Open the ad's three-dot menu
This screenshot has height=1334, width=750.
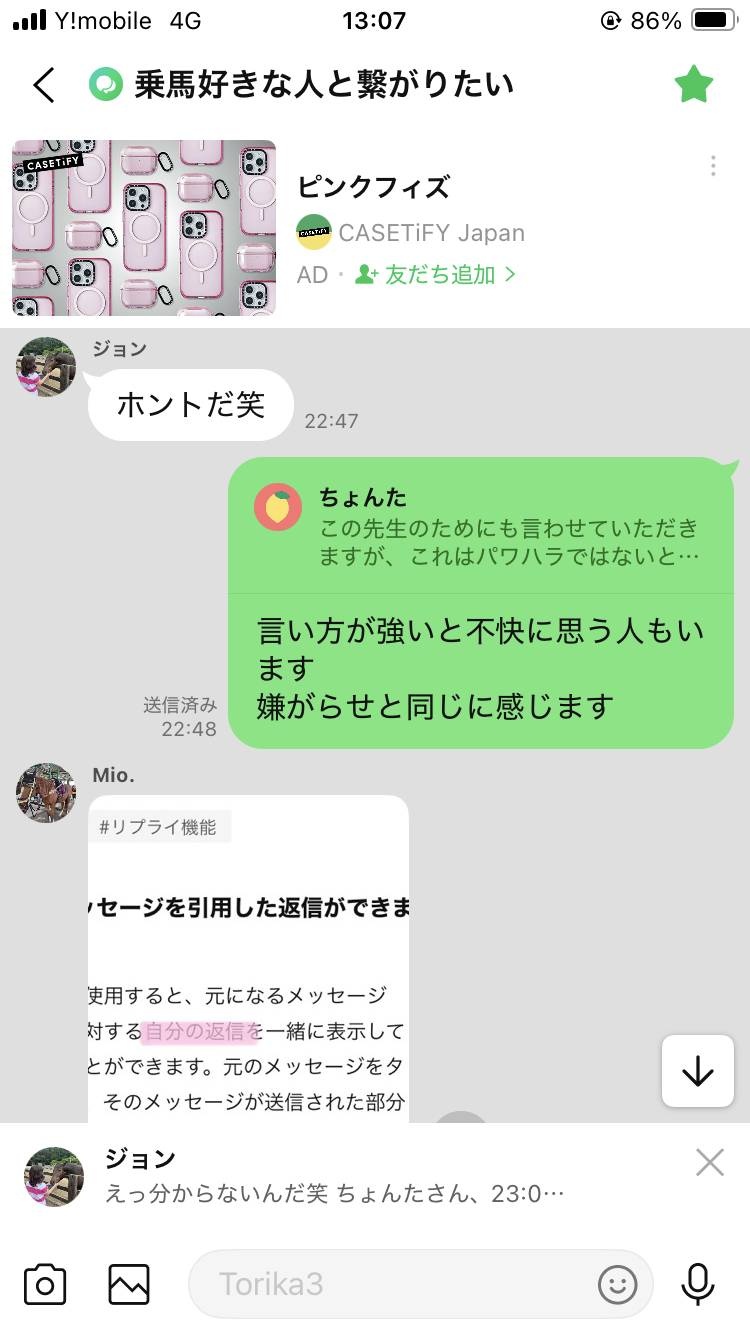pos(713,166)
